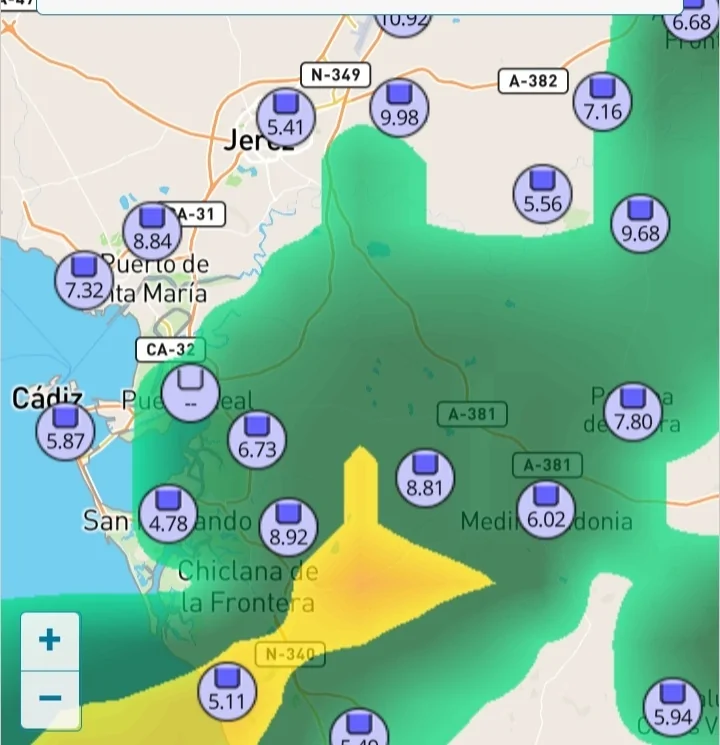Tap the 7.16 station marker
Screen dimensions: 720x745
pyautogui.click(x=603, y=100)
